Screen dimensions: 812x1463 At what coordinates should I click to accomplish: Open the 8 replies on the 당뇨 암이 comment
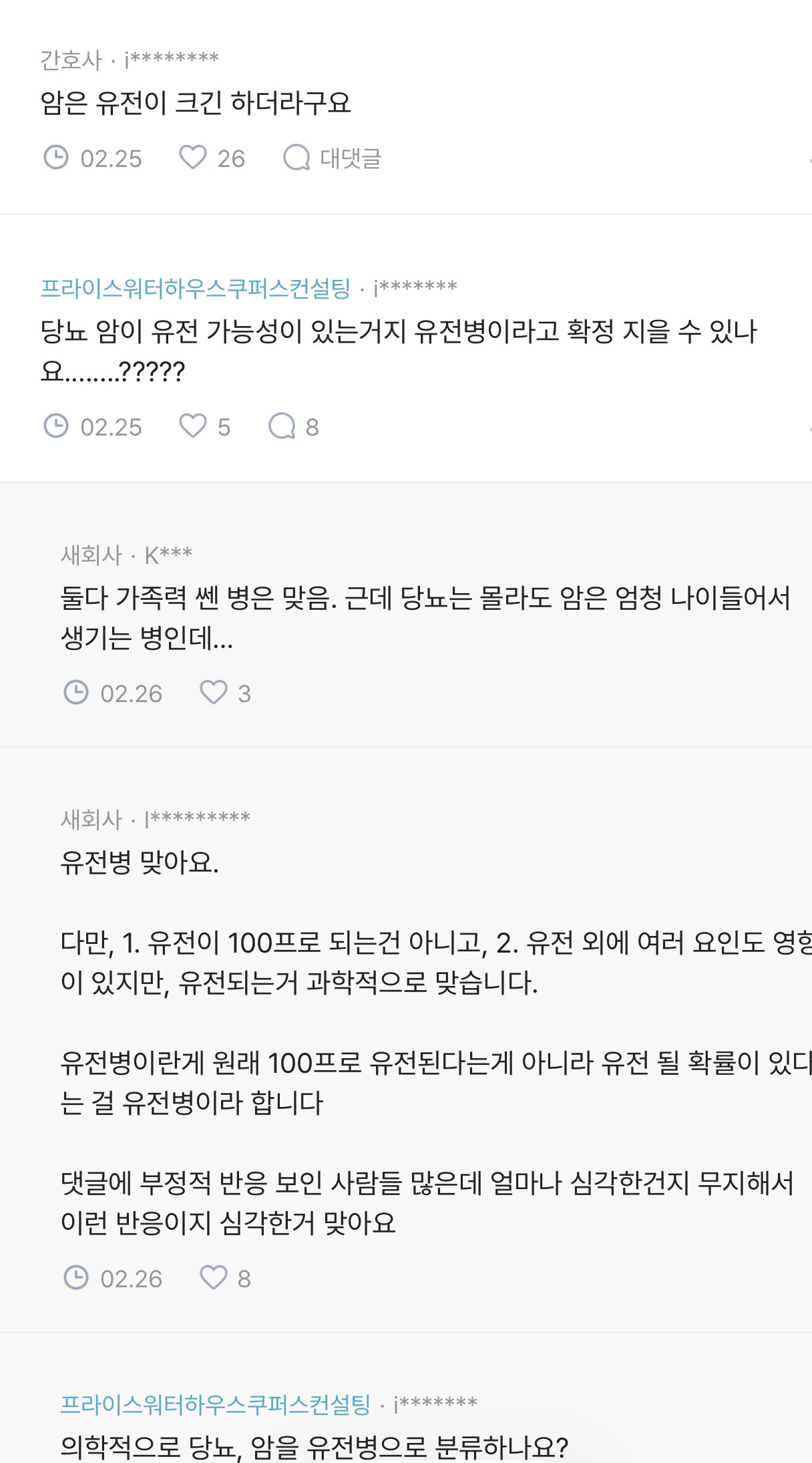coord(293,426)
